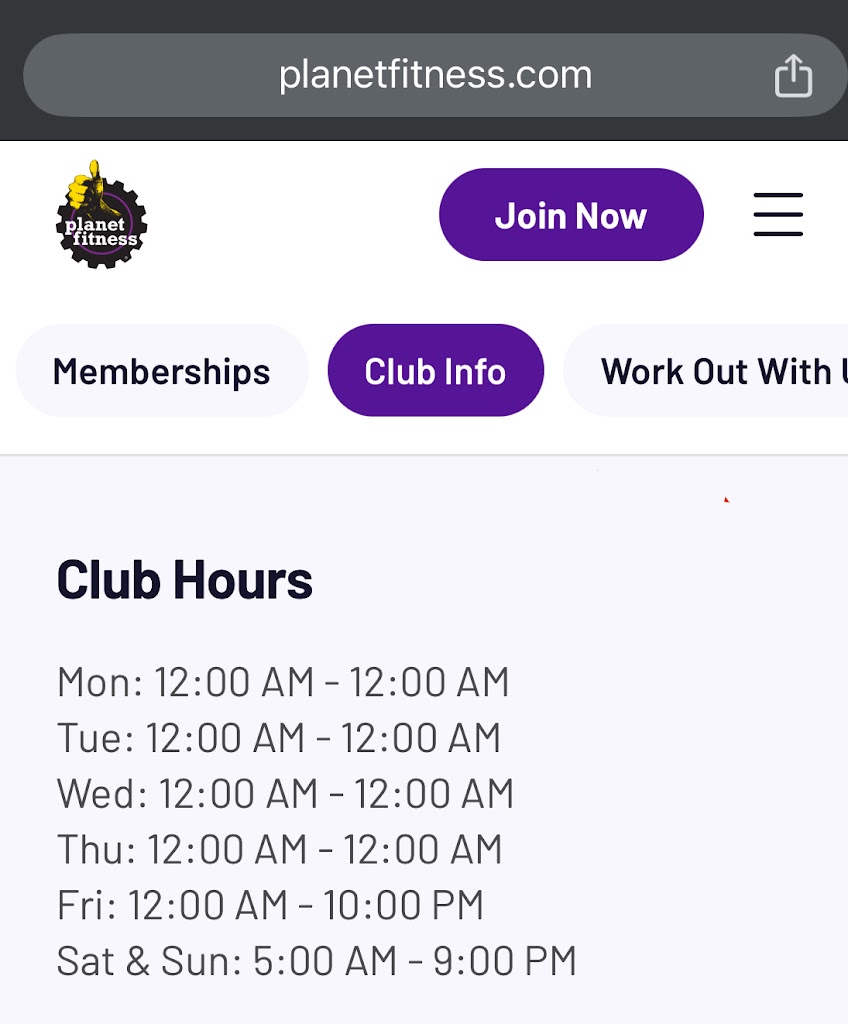Image resolution: width=848 pixels, height=1024 pixels.
Task: Share this page from the browser
Action: pos(793,75)
